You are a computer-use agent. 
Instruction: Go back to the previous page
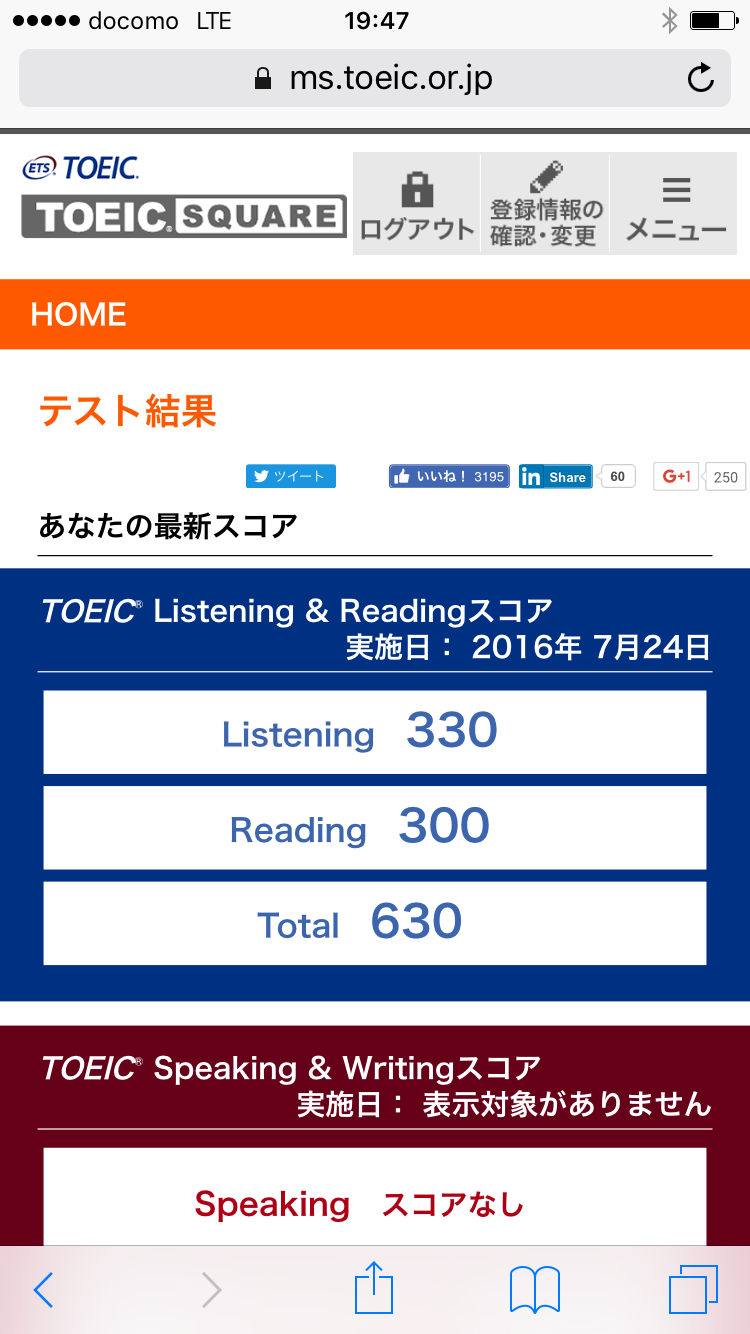[x=43, y=1290]
